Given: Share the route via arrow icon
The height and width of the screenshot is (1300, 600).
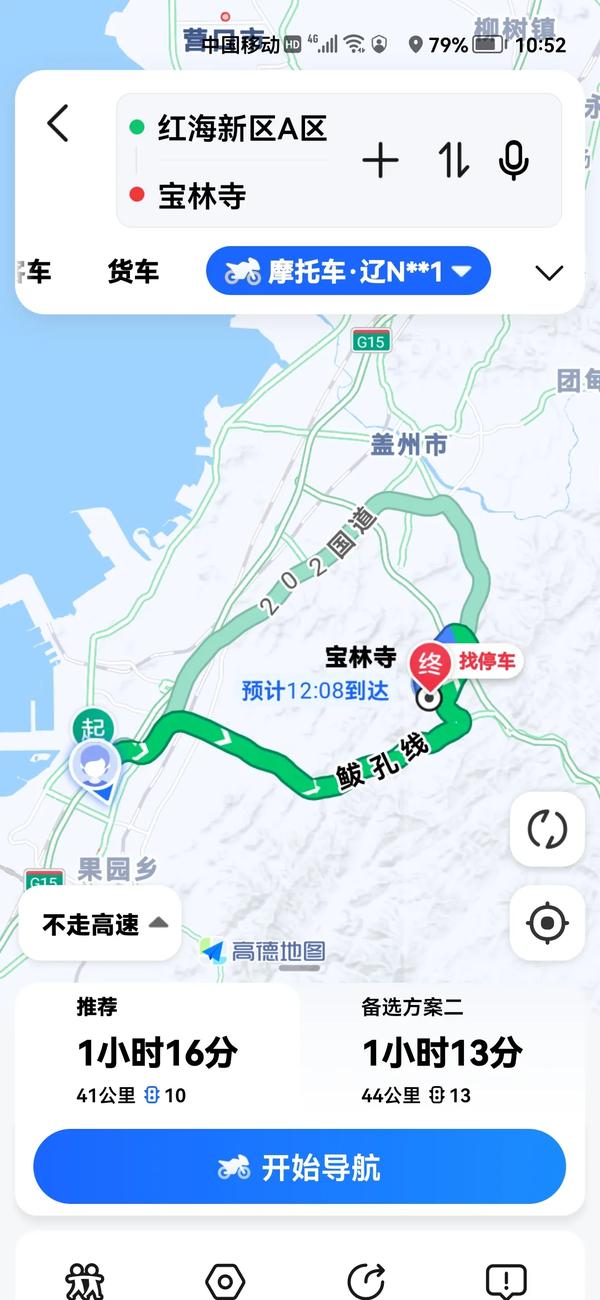Looking at the screenshot, I should 366,1280.
